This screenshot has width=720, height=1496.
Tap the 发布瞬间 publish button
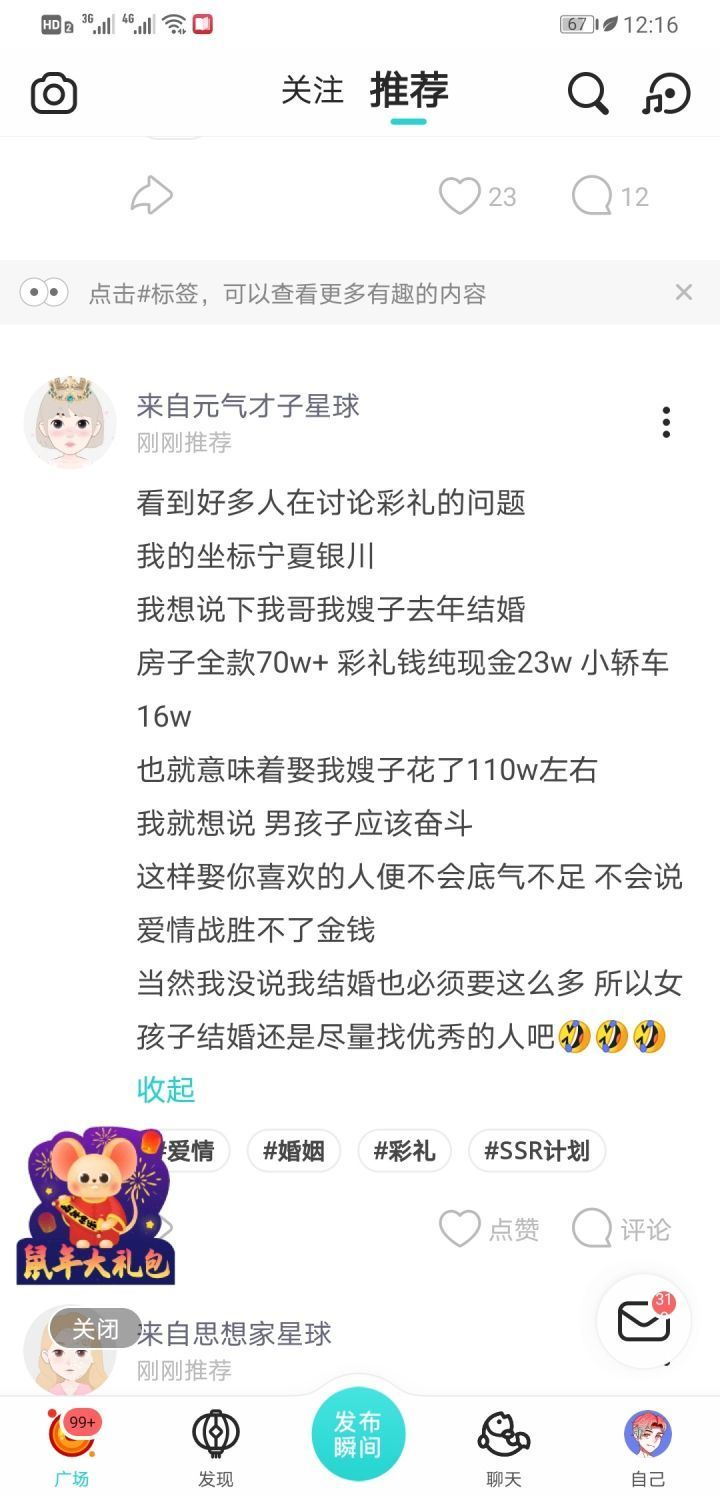click(x=358, y=1434)
